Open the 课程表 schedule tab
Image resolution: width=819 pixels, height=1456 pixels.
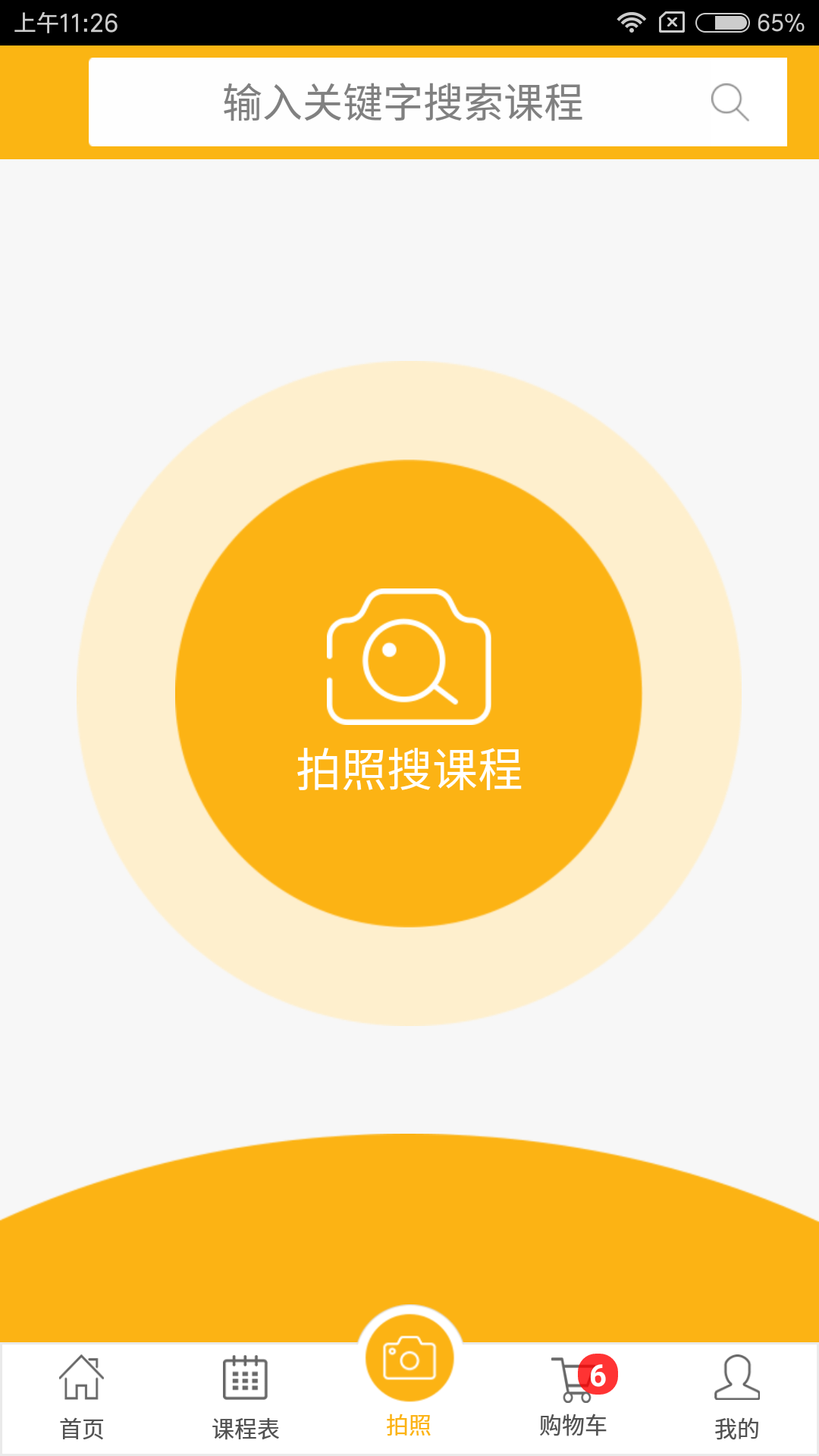pos(246,1398)
